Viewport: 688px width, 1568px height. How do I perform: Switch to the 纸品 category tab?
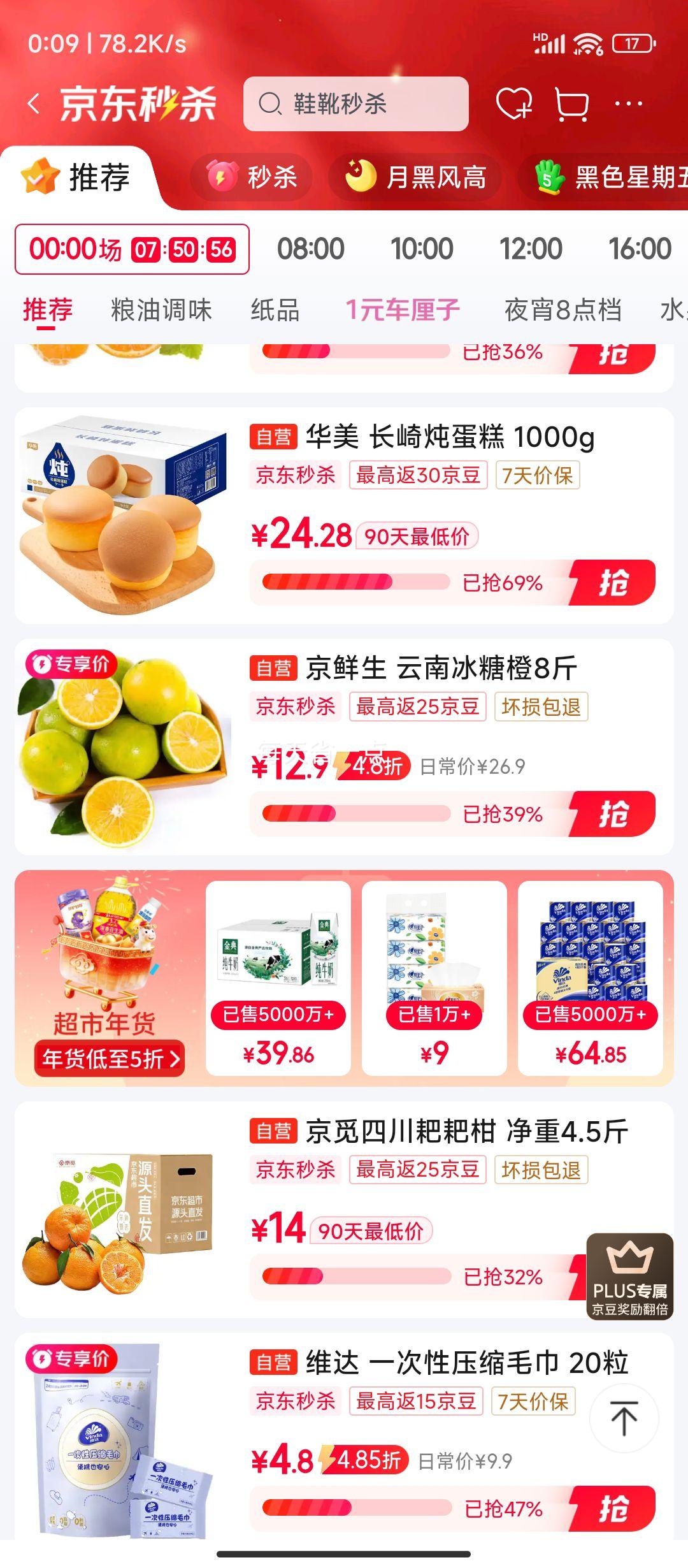[x=275, y=310]
